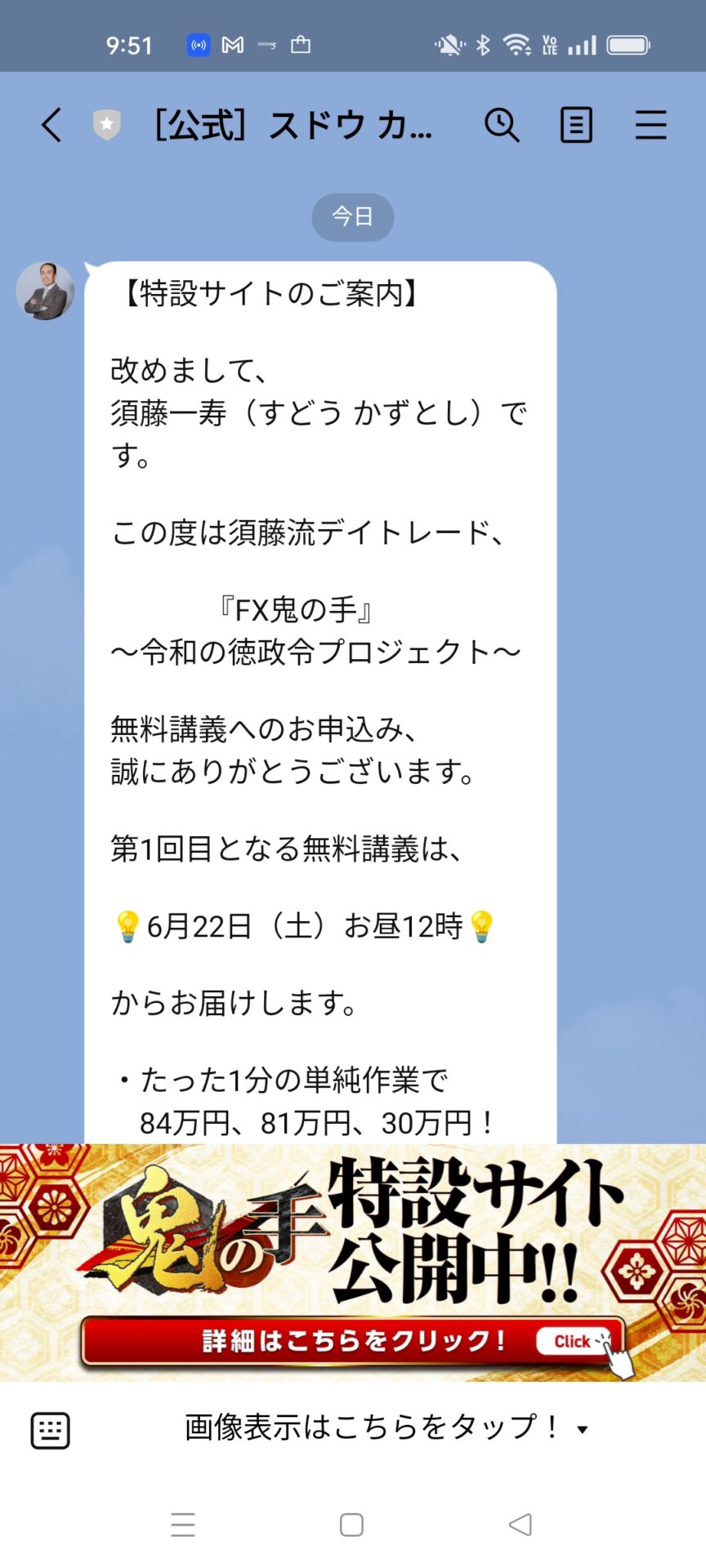
Task: Go to the home screen
Action: click(x=351, y=1524)
